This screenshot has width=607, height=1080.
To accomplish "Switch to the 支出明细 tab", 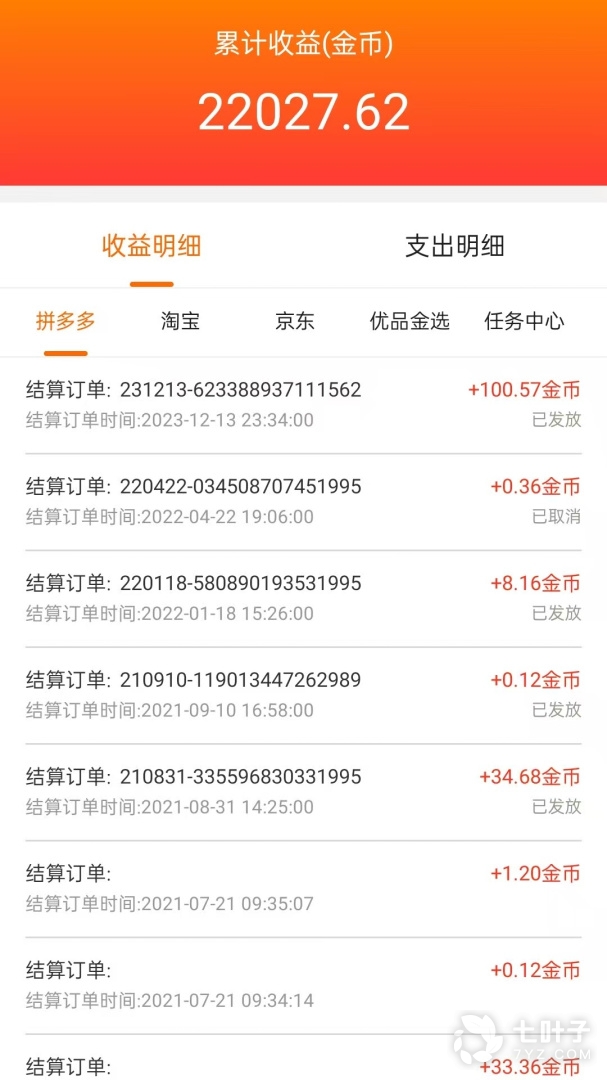I will point(454,246).
